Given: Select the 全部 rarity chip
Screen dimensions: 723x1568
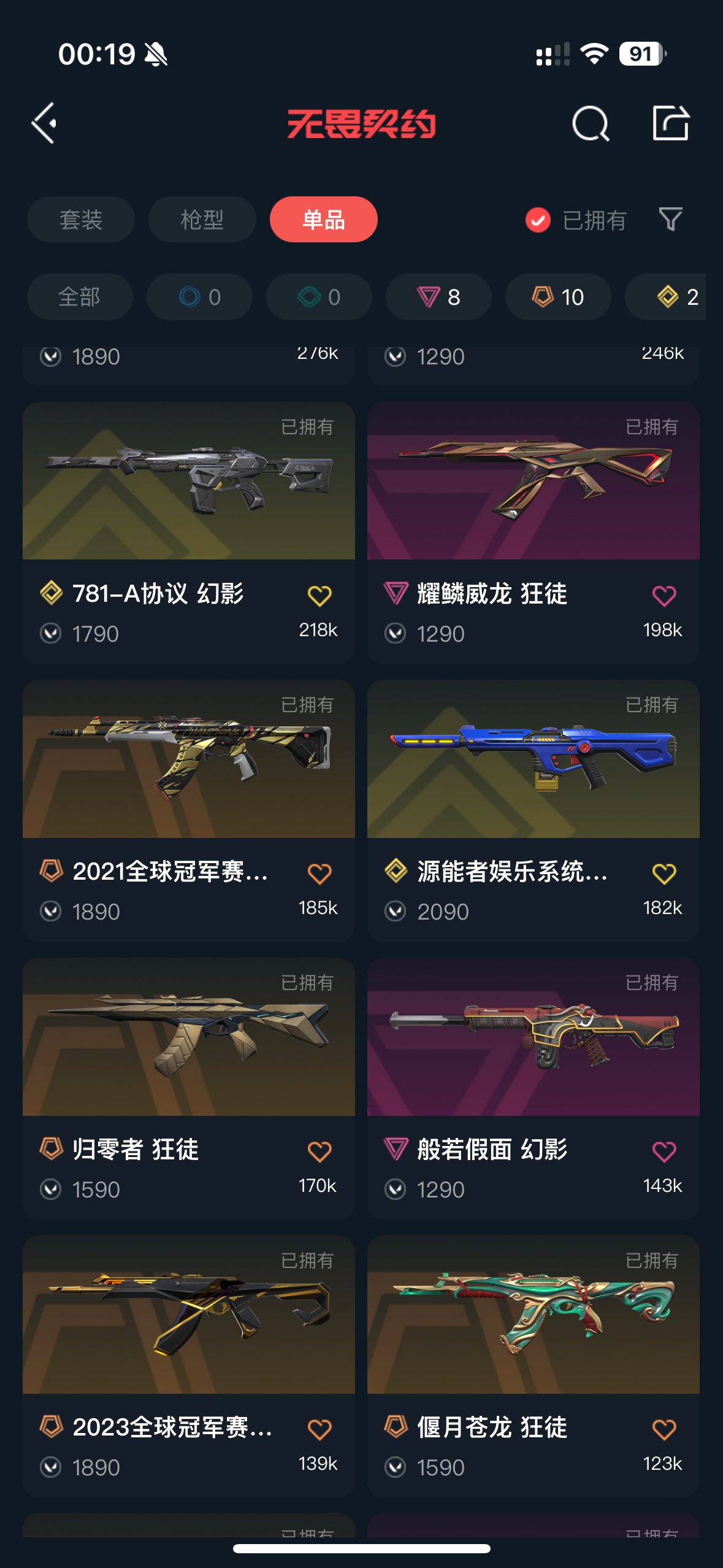Looking at the screenshot, I should (80, 297).
